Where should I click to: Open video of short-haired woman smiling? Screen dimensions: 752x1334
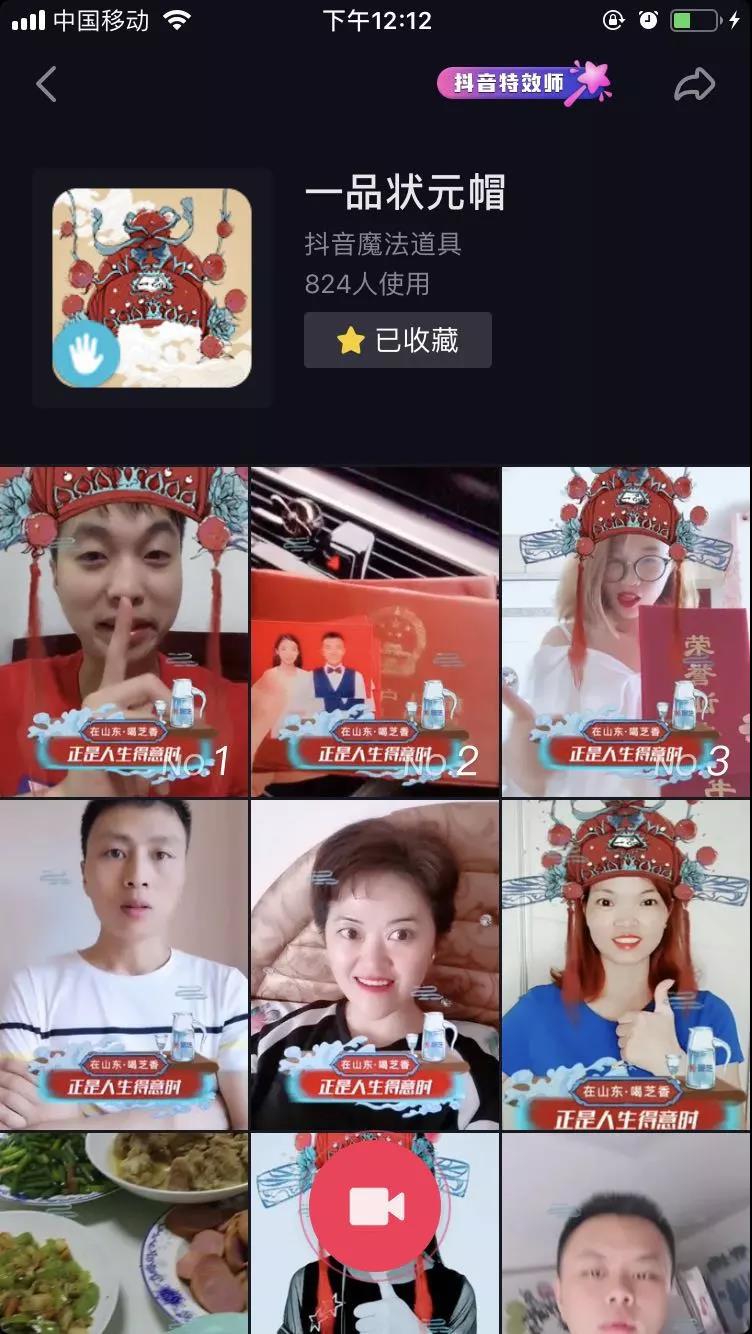(375, 965)
